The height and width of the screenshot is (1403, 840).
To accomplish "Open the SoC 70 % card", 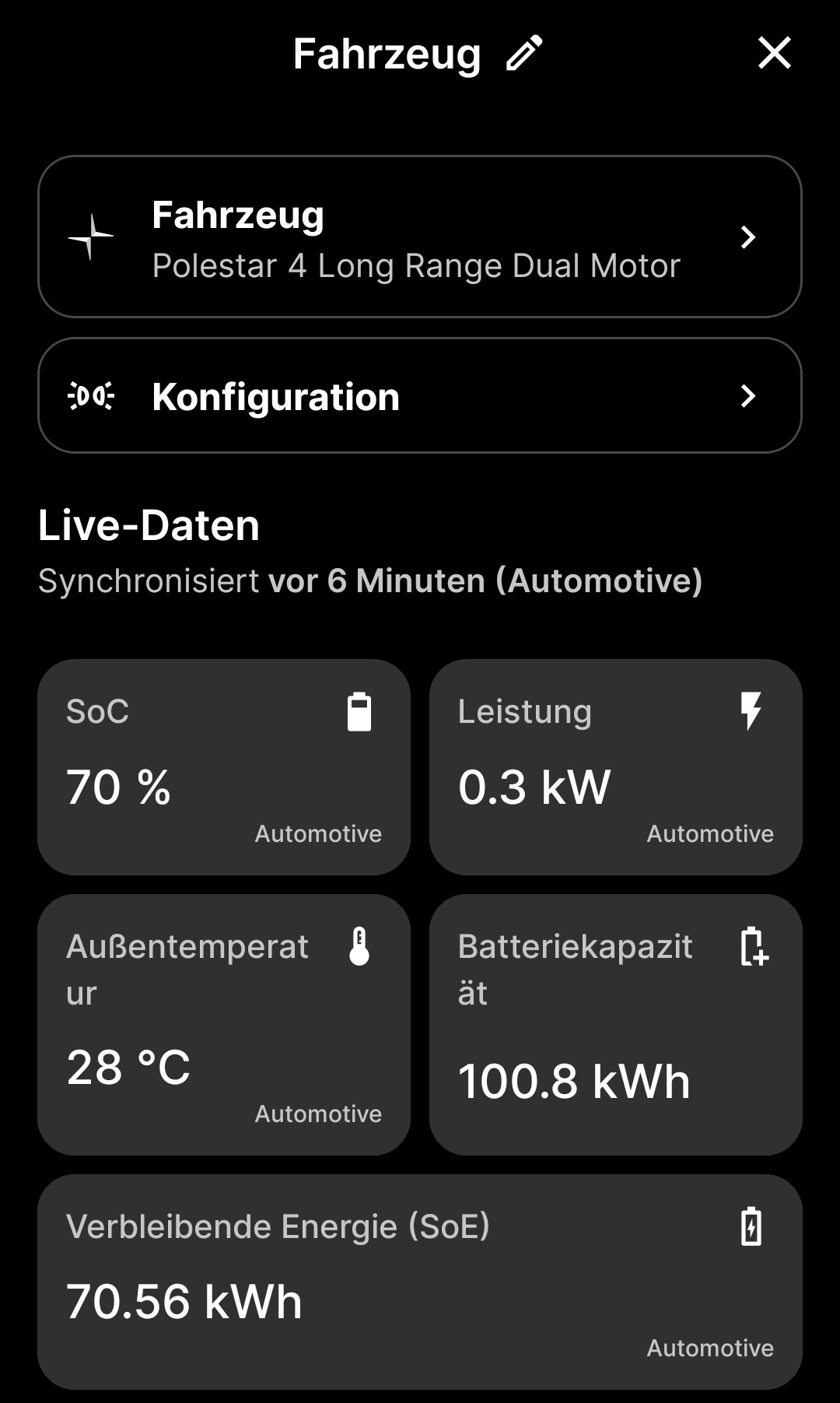I will tap(224, 767).
